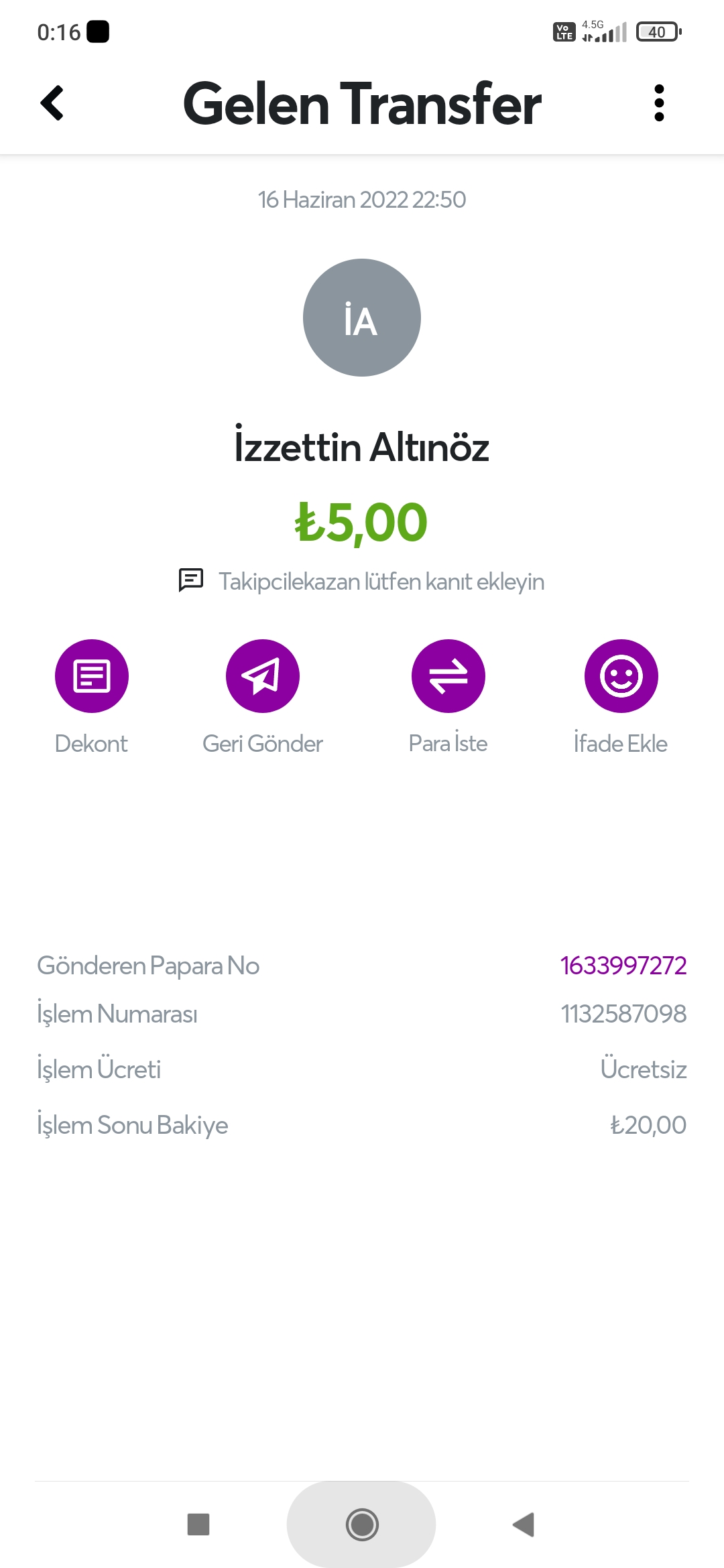The width and height of the screenshot is (724, 1568).
Task: Open the three-dot overflow menu
Action: point(659,103)
